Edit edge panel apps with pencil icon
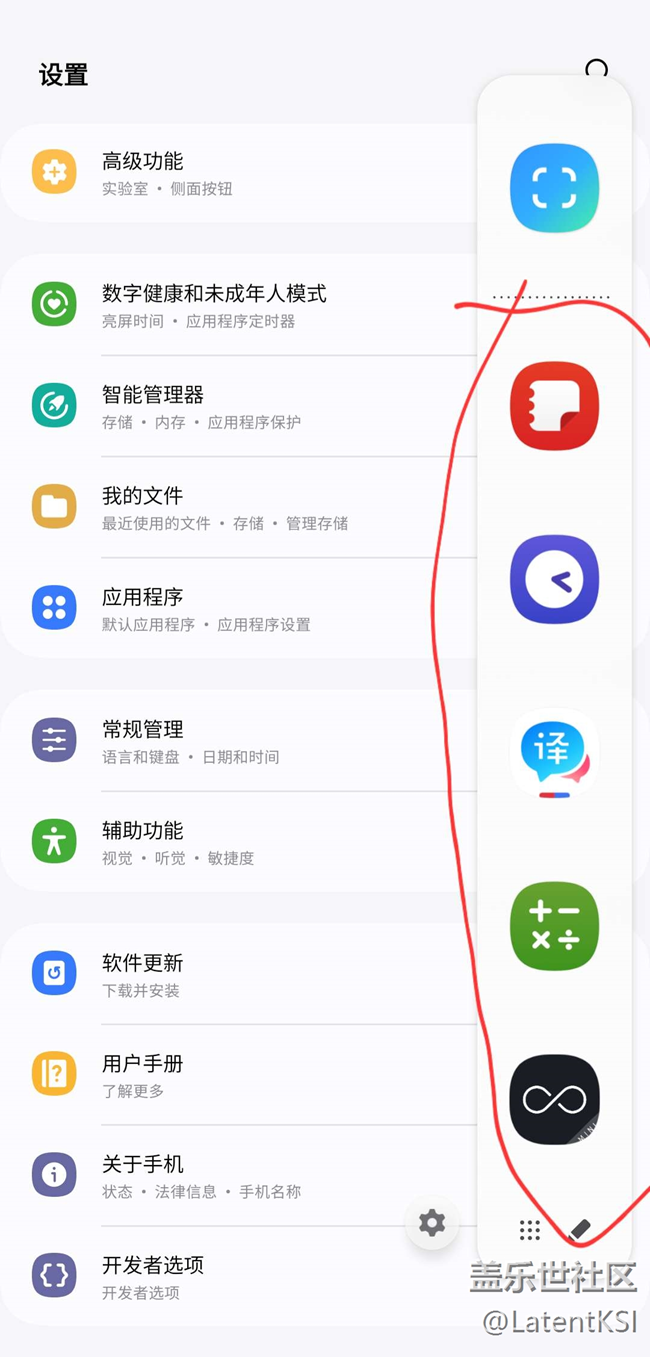This screenshot has height=1357, width=650. tap(580, 1230)
